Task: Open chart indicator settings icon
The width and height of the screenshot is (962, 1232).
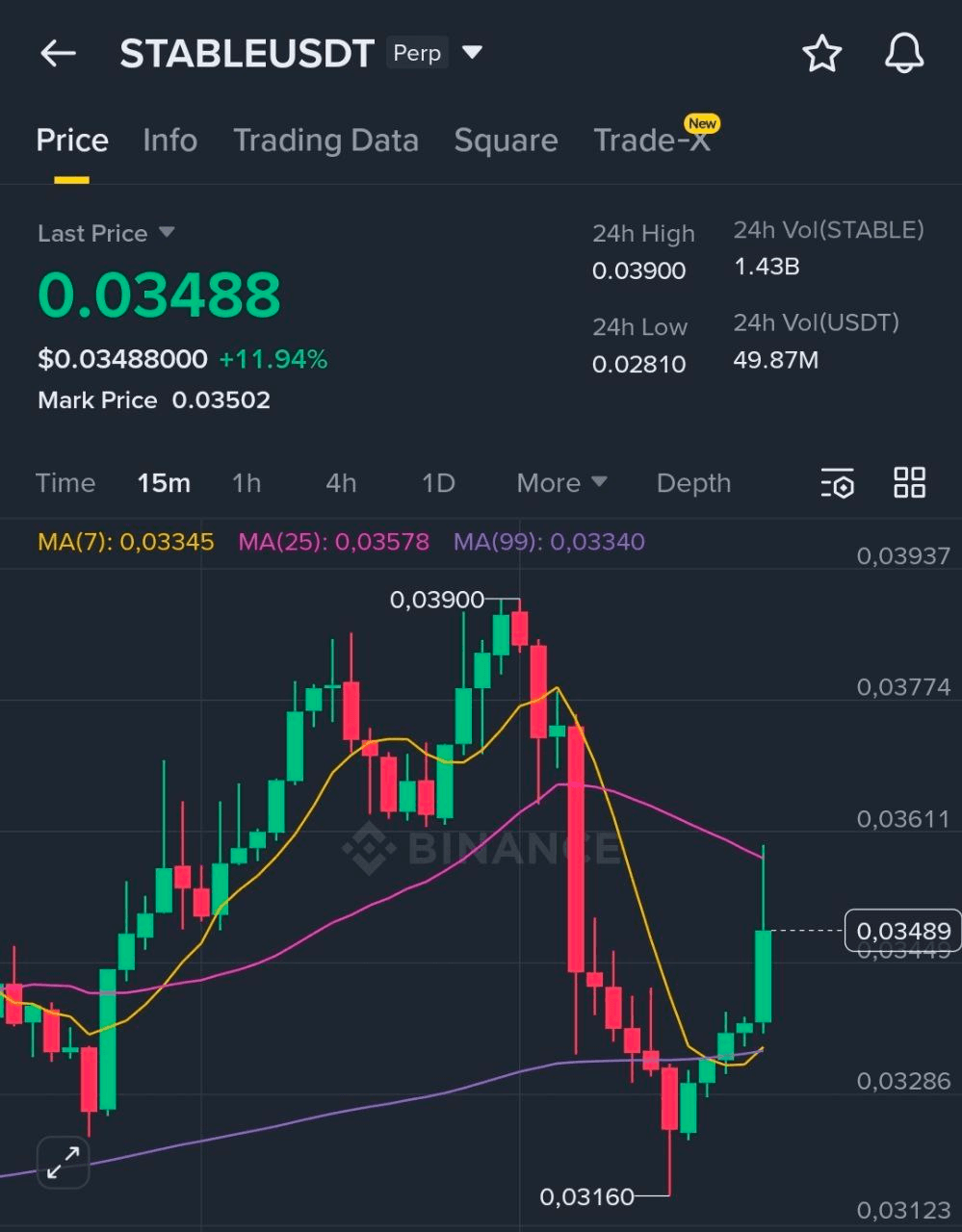Action: pos(837,483)
